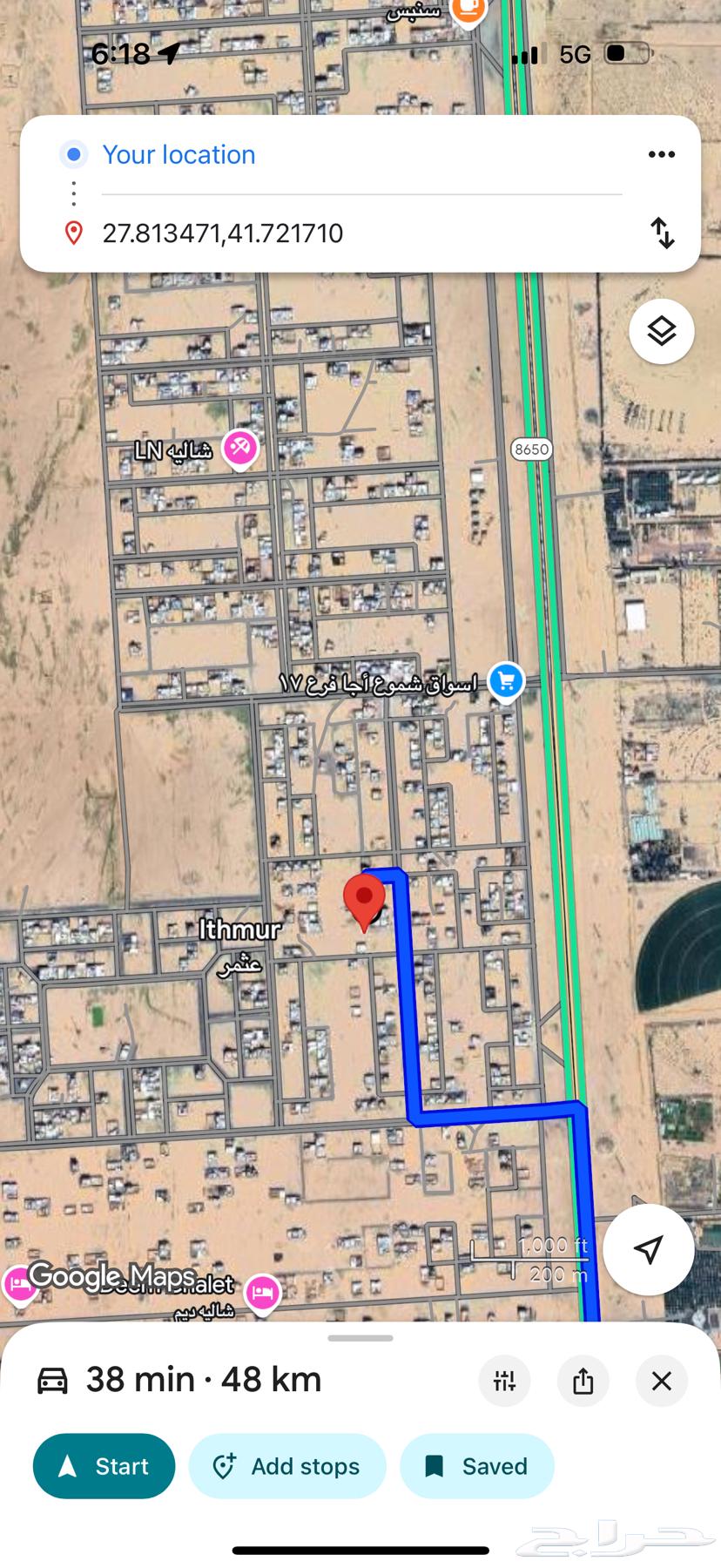Open the map layers selector
The image size is (721, 1568).
point(661,332)
